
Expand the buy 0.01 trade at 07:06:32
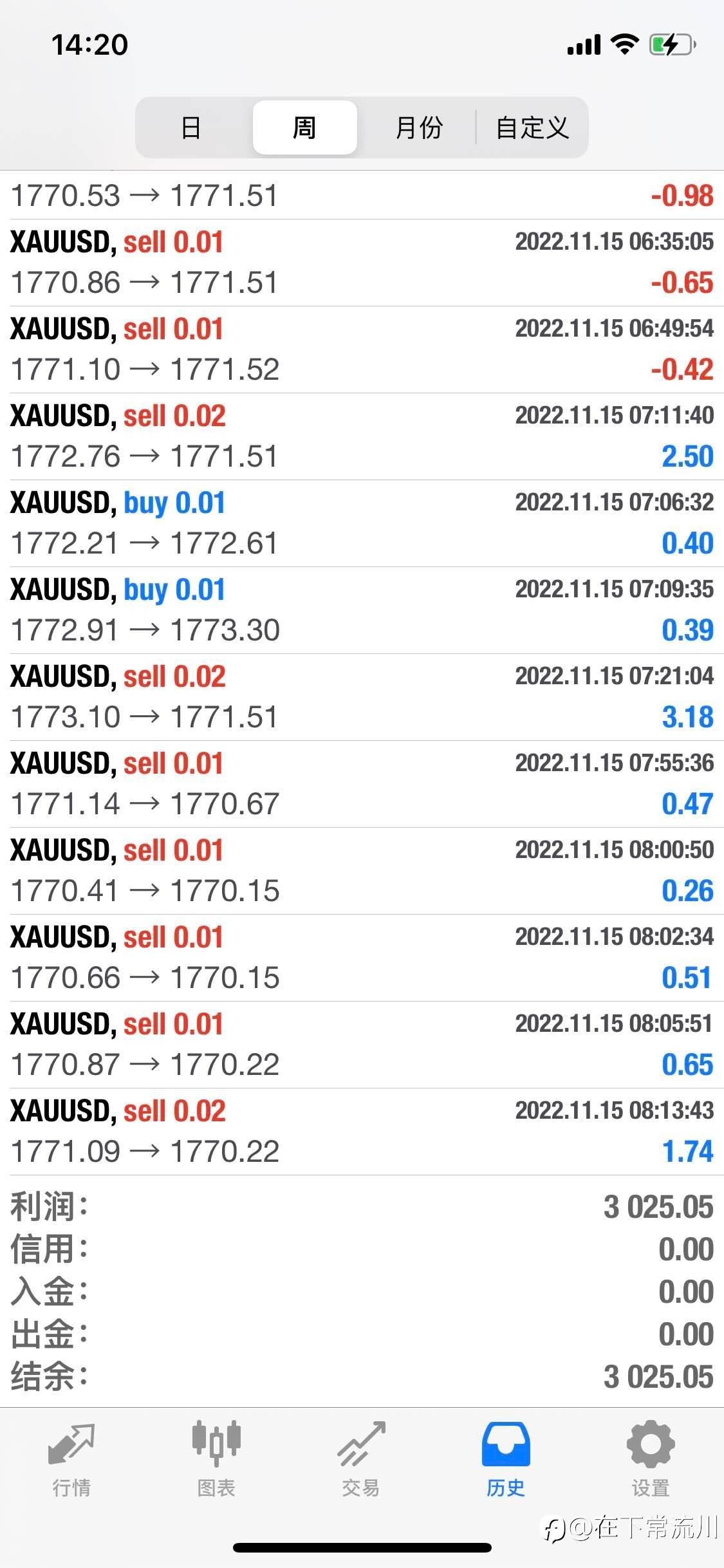tap(362, 523)
